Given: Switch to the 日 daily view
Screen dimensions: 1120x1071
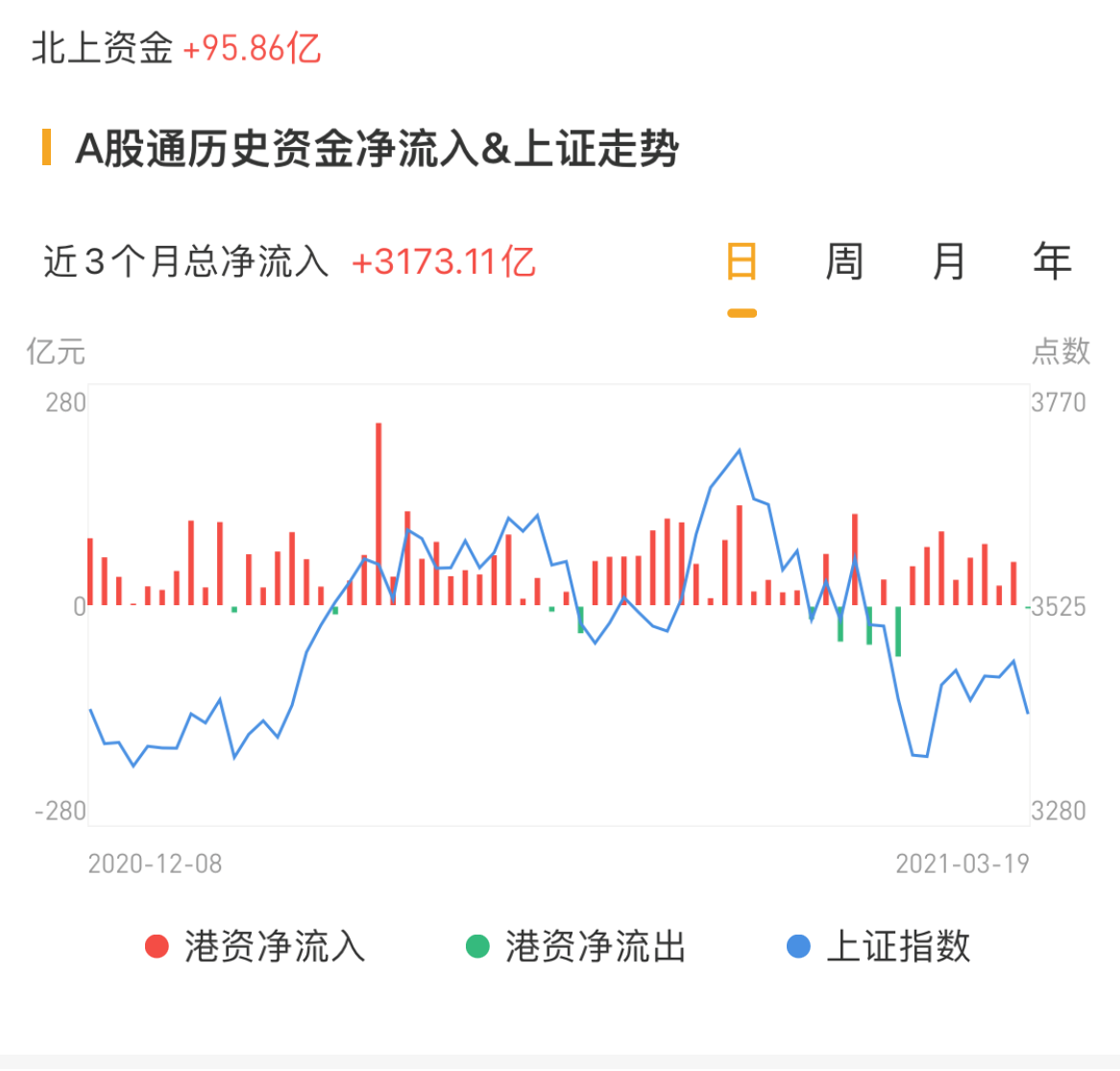Looking at the screenshot, I should click(x=742, y=262).
